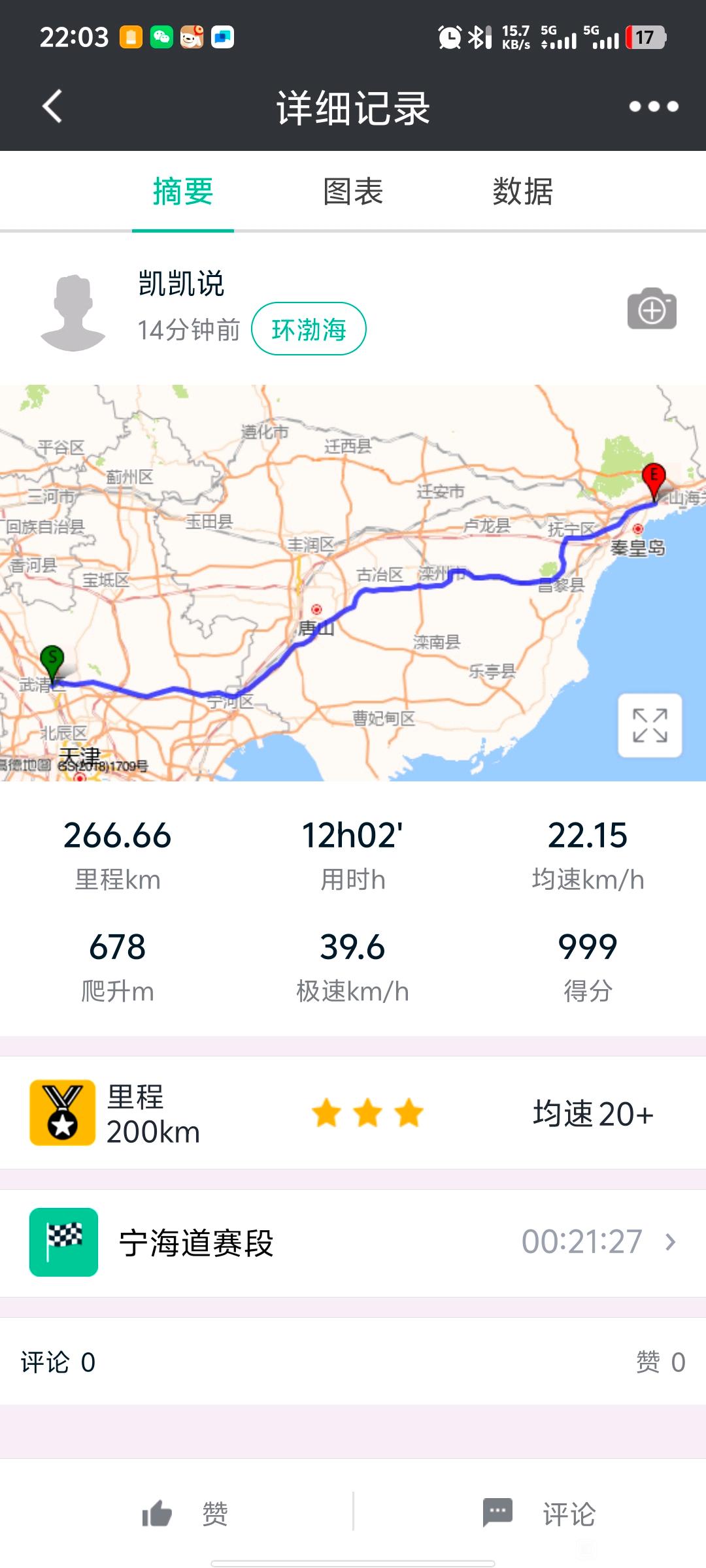Screen dimensions: 706x1568
Task: Open the 宁海道赛段 segment details
Action: pyautogui.click(x=353, y=1242)
